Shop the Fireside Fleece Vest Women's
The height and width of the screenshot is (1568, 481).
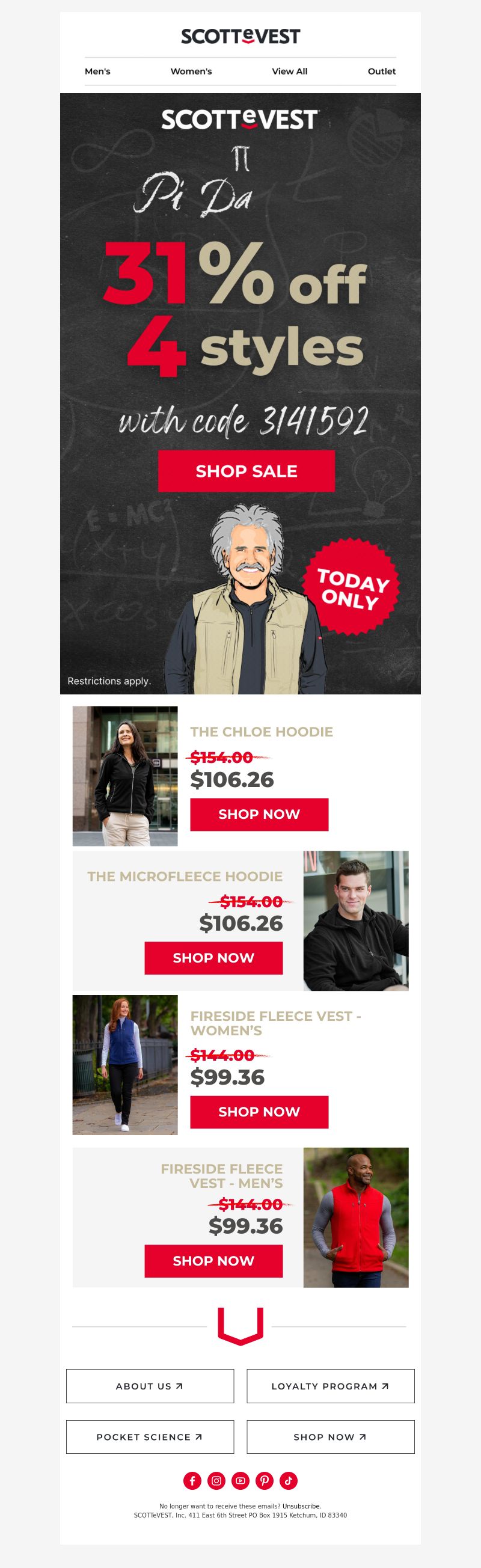(x=259, y=1112)
